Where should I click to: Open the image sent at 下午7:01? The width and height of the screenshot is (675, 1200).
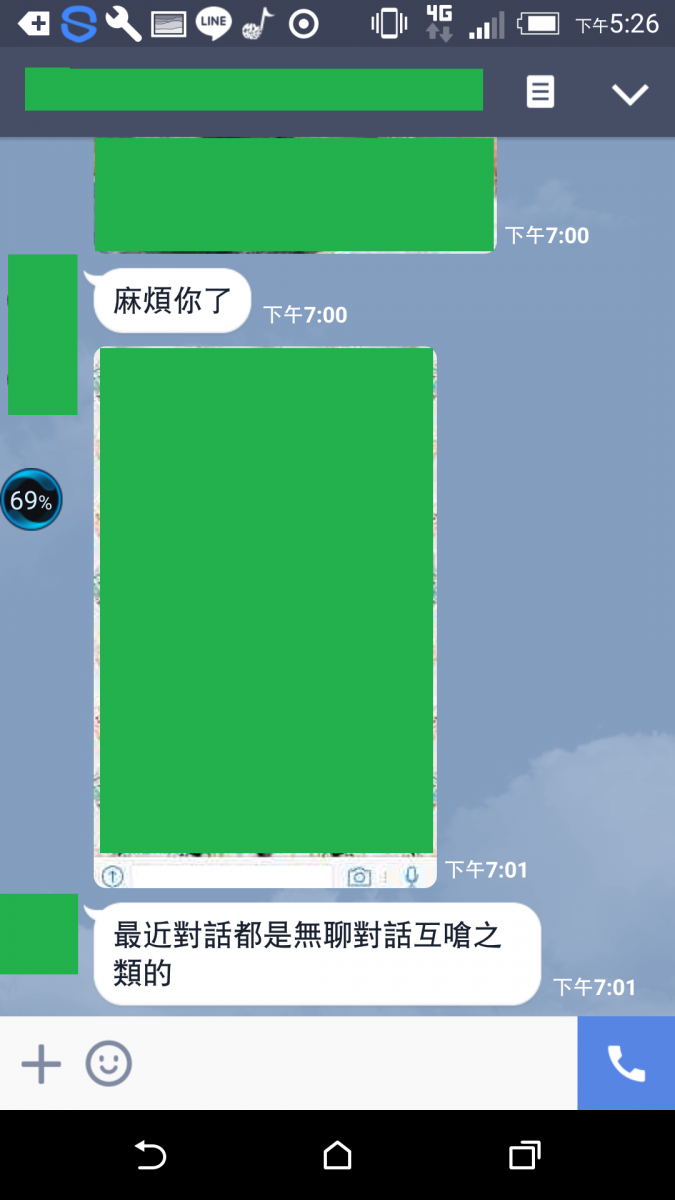[x=266, y=616]
